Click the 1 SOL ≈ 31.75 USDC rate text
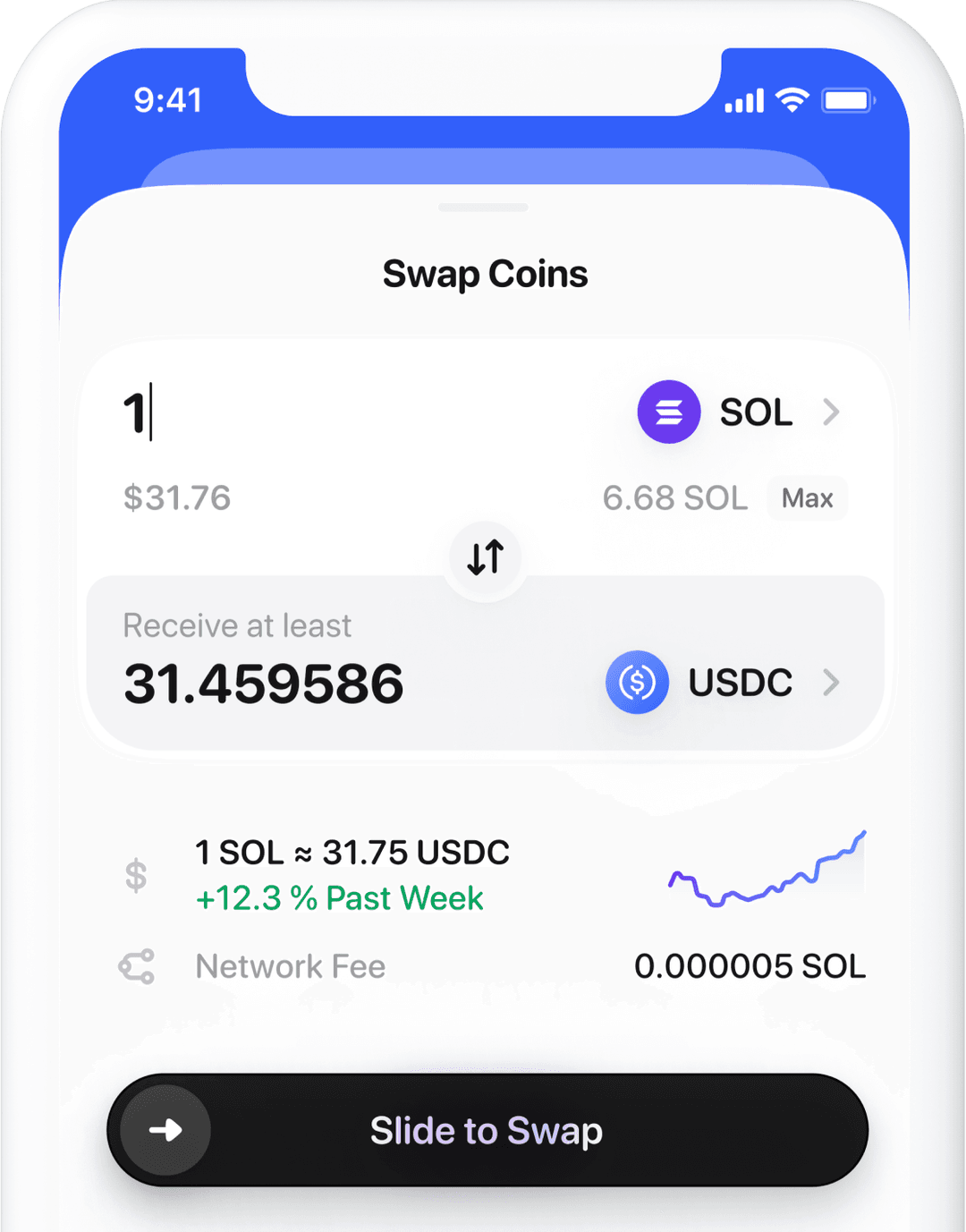 [x=352, y=852]
